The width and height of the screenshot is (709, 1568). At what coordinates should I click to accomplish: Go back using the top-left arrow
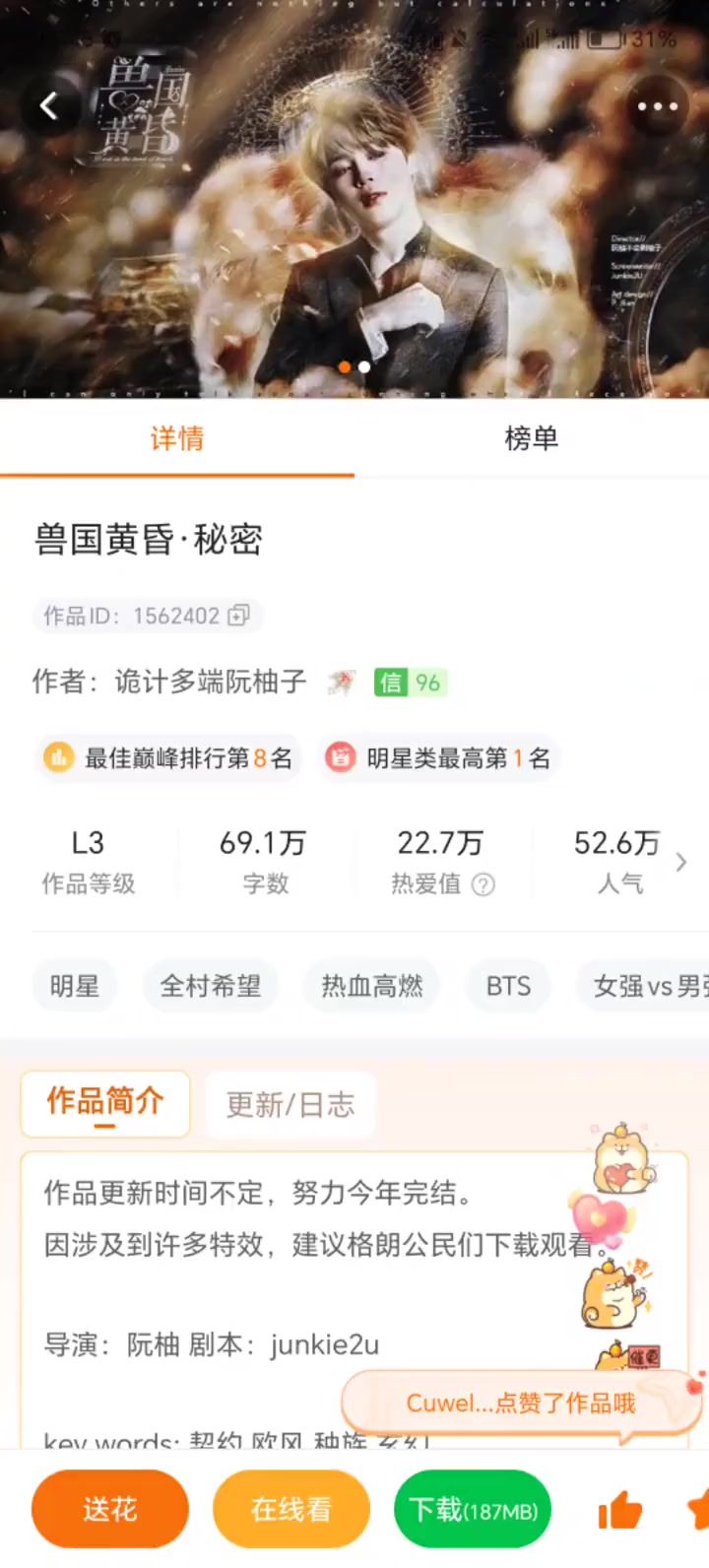tap(48, 105)
